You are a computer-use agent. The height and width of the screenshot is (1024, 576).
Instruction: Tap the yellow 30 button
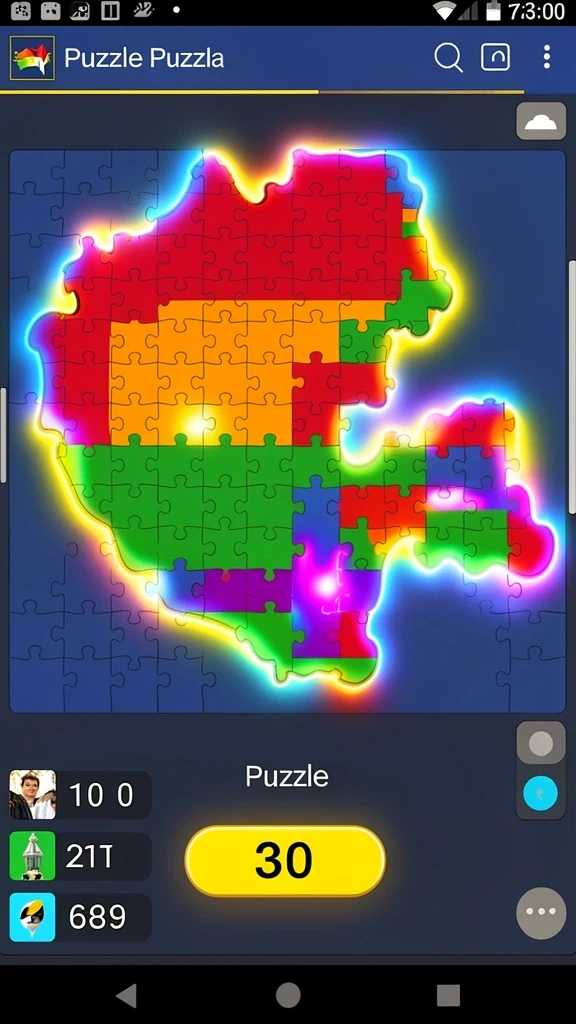click(x=285, y=861)
